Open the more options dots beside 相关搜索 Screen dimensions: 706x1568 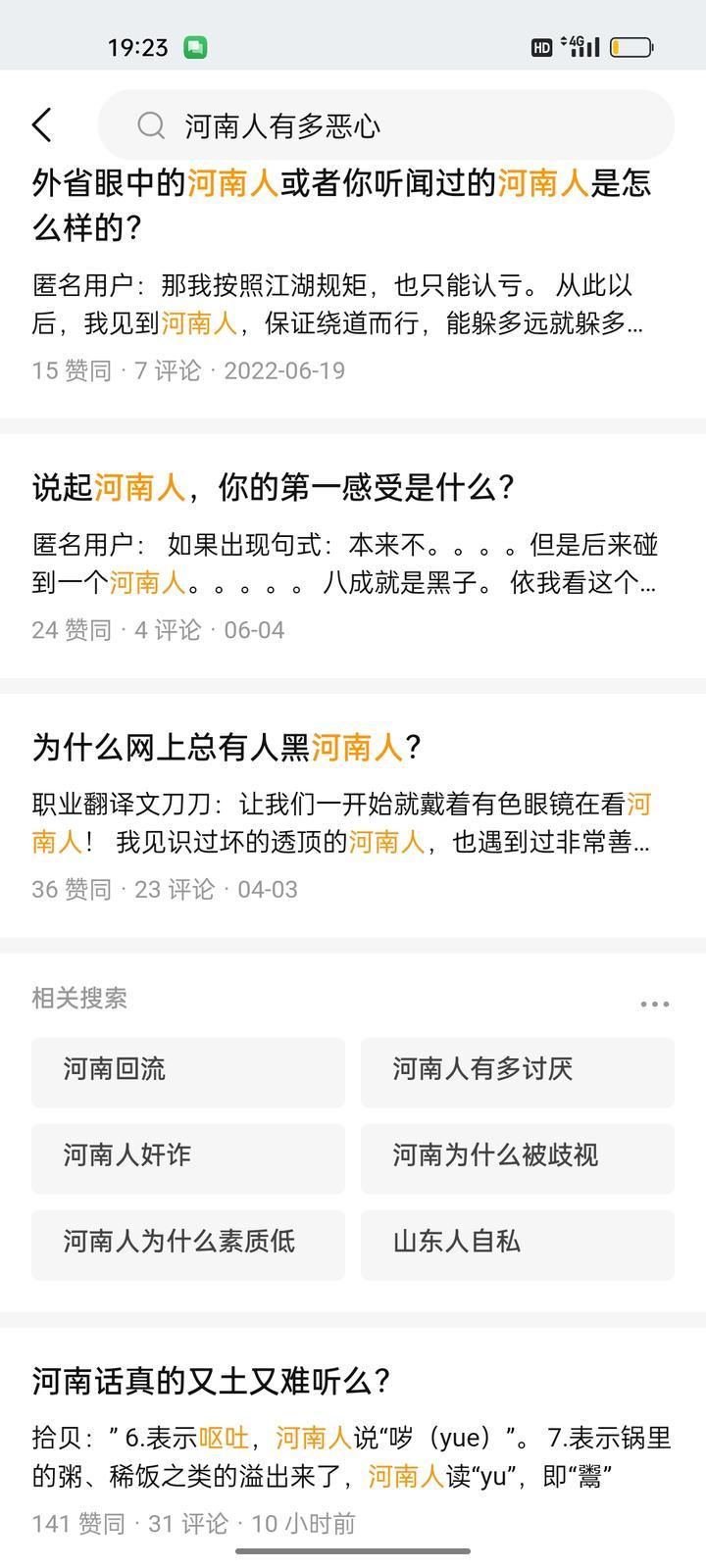click(654, 1004)
